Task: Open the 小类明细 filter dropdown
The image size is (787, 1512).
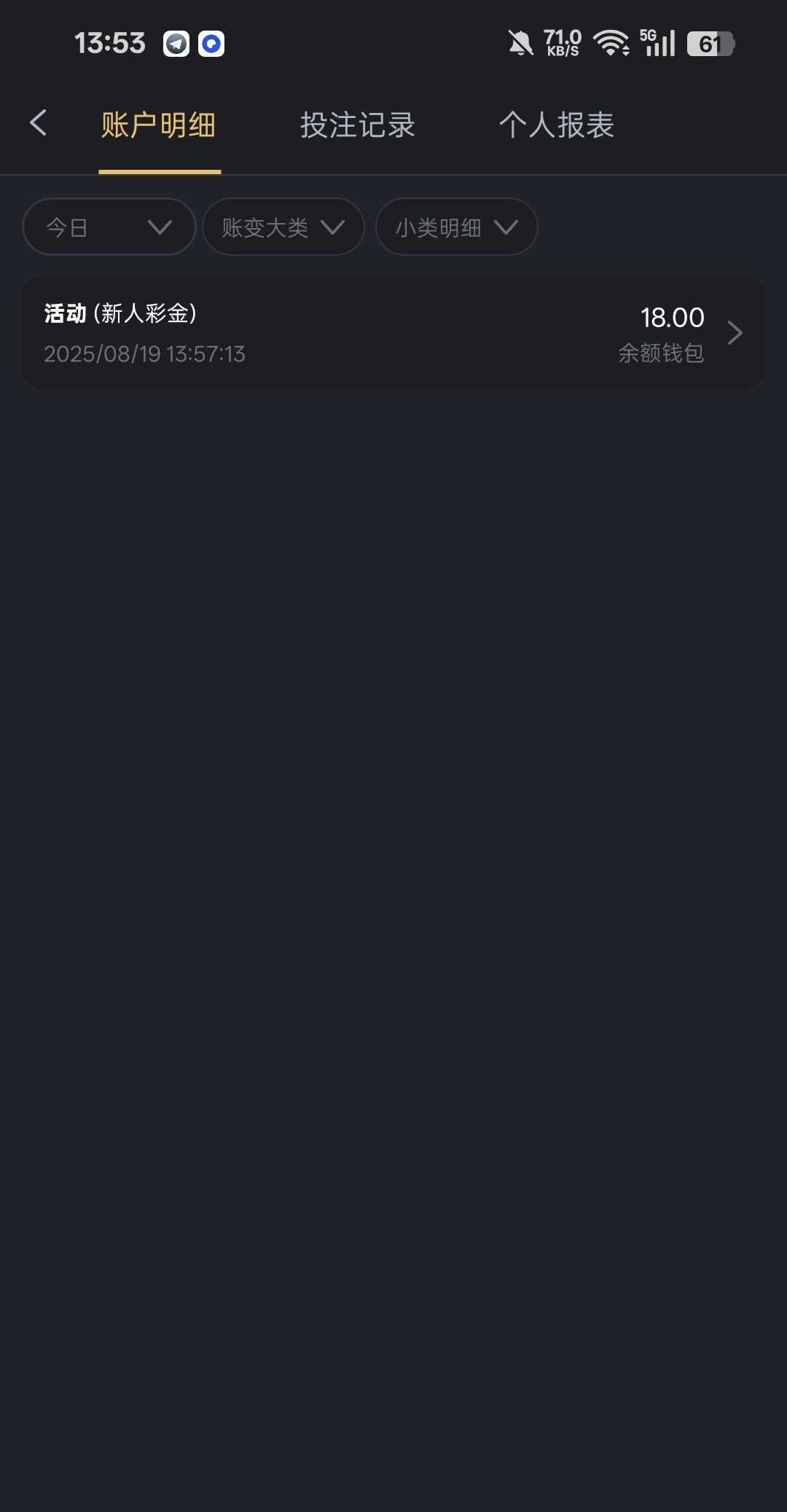Action: [x=457, y=227]
